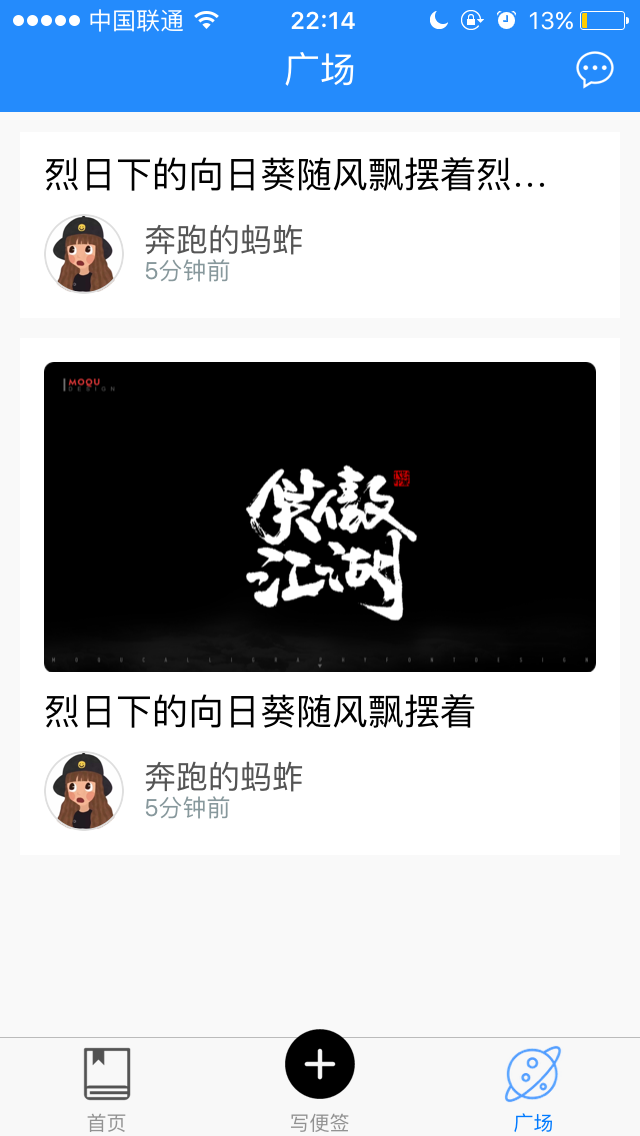This screenshot has height=1136, width=640.
Task: Tap the 写便签 plus button
Action: [320, 1064]
